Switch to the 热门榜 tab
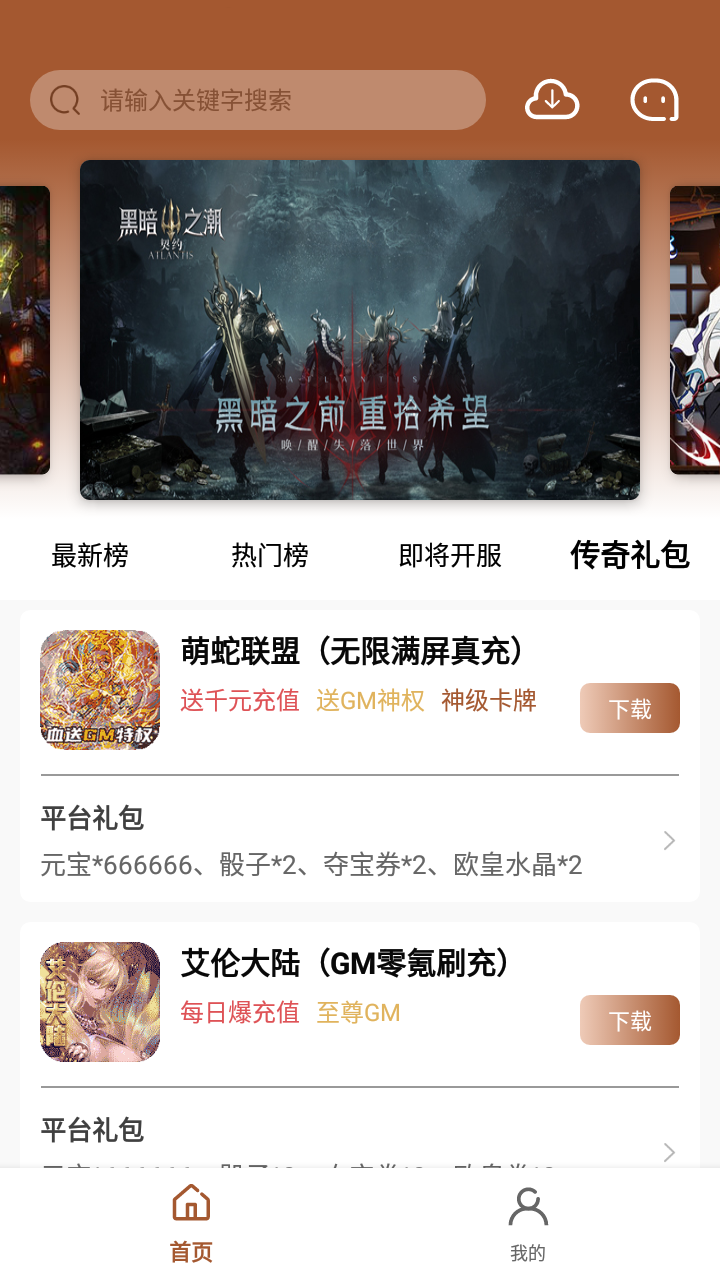 click(x=270, y=555)
